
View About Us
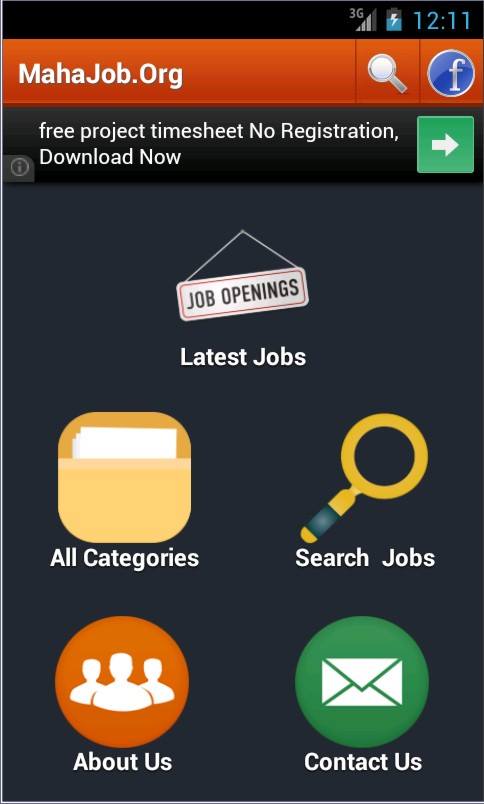click(122, 695)
